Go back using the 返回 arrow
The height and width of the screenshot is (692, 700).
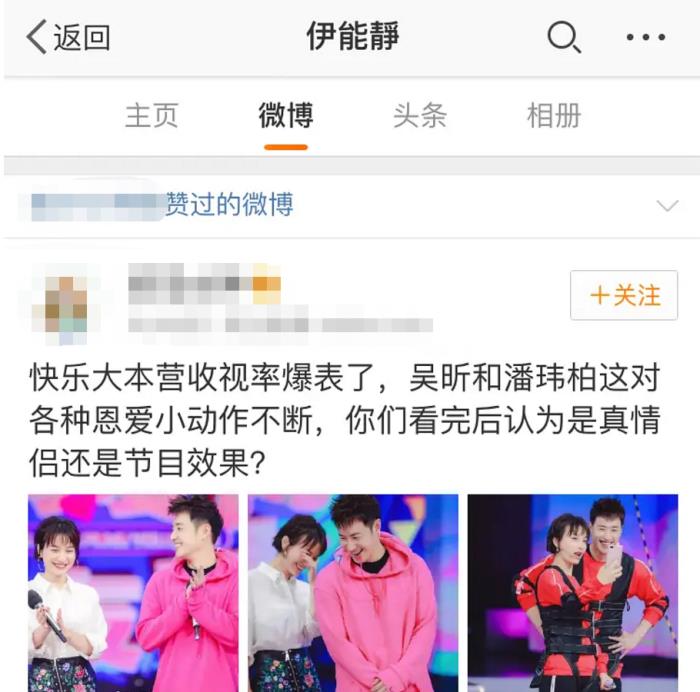click(68, 38)
